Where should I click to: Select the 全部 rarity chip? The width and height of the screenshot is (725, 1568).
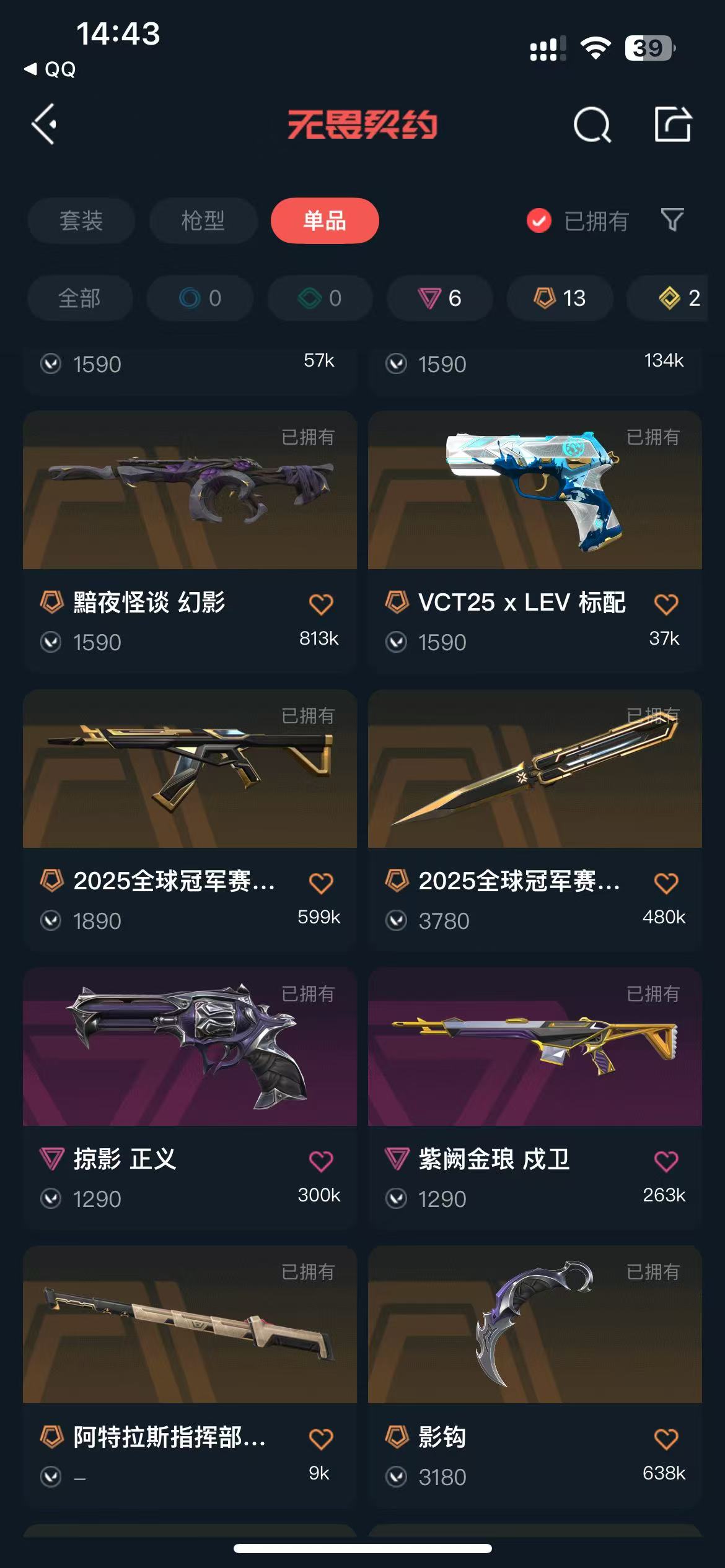click(x=79, y=298)
